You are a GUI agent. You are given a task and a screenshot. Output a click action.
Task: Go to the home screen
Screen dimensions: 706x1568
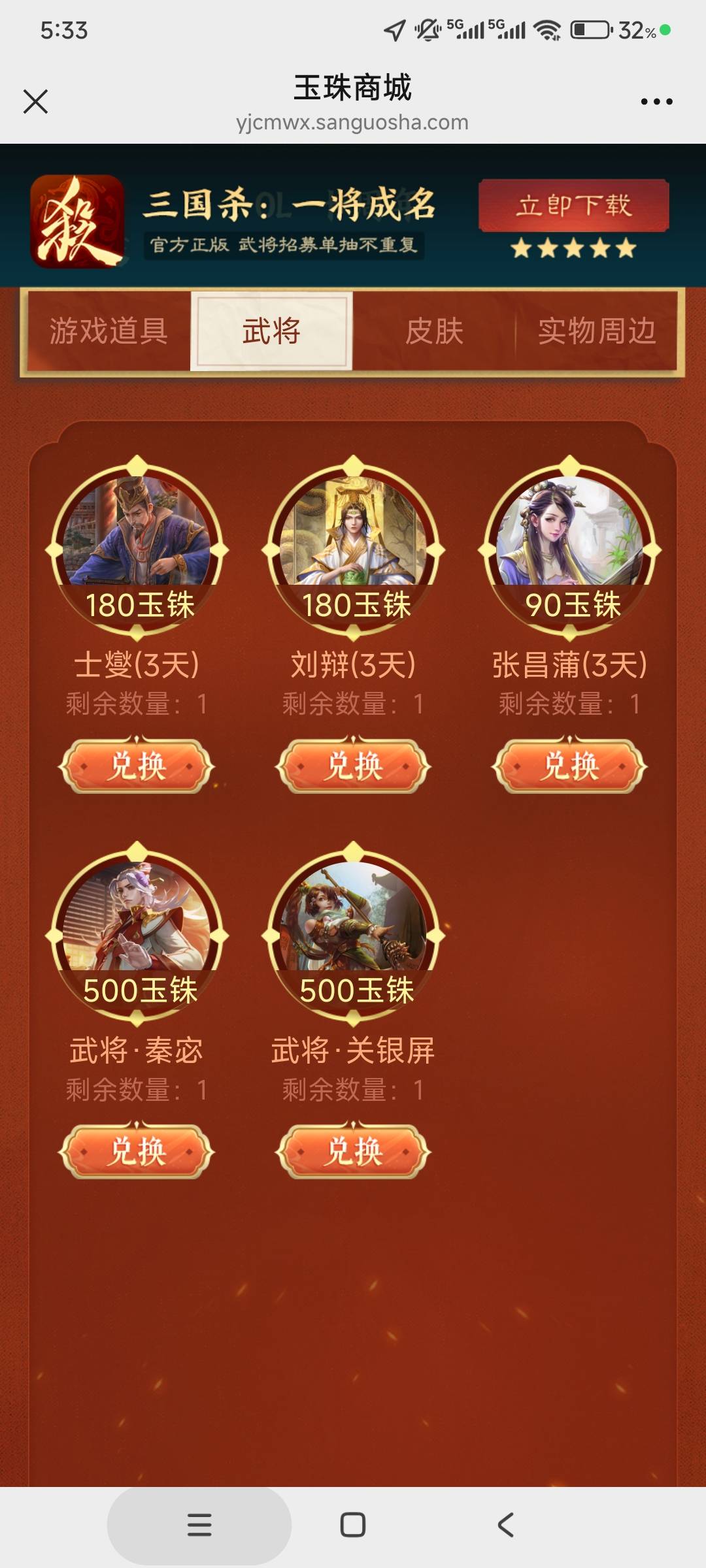pos(353,1525)
